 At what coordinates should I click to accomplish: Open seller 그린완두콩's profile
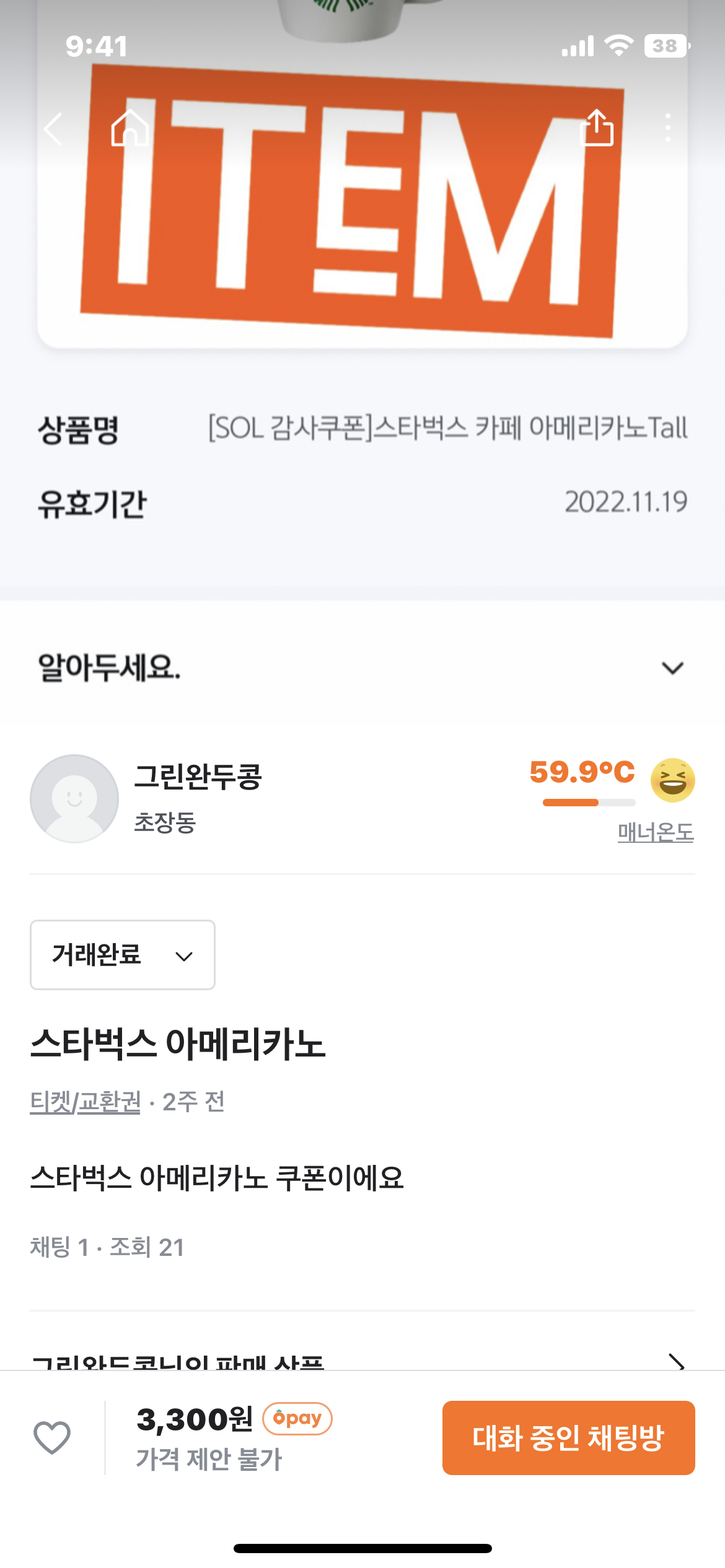pos(198,777)
